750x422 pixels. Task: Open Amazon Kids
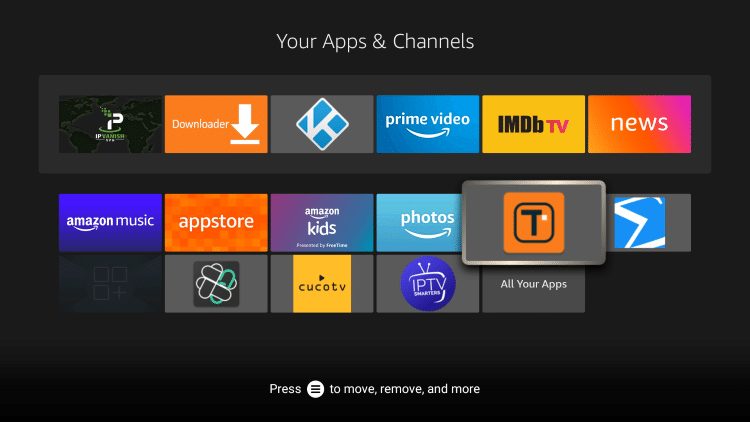(322, 222)
